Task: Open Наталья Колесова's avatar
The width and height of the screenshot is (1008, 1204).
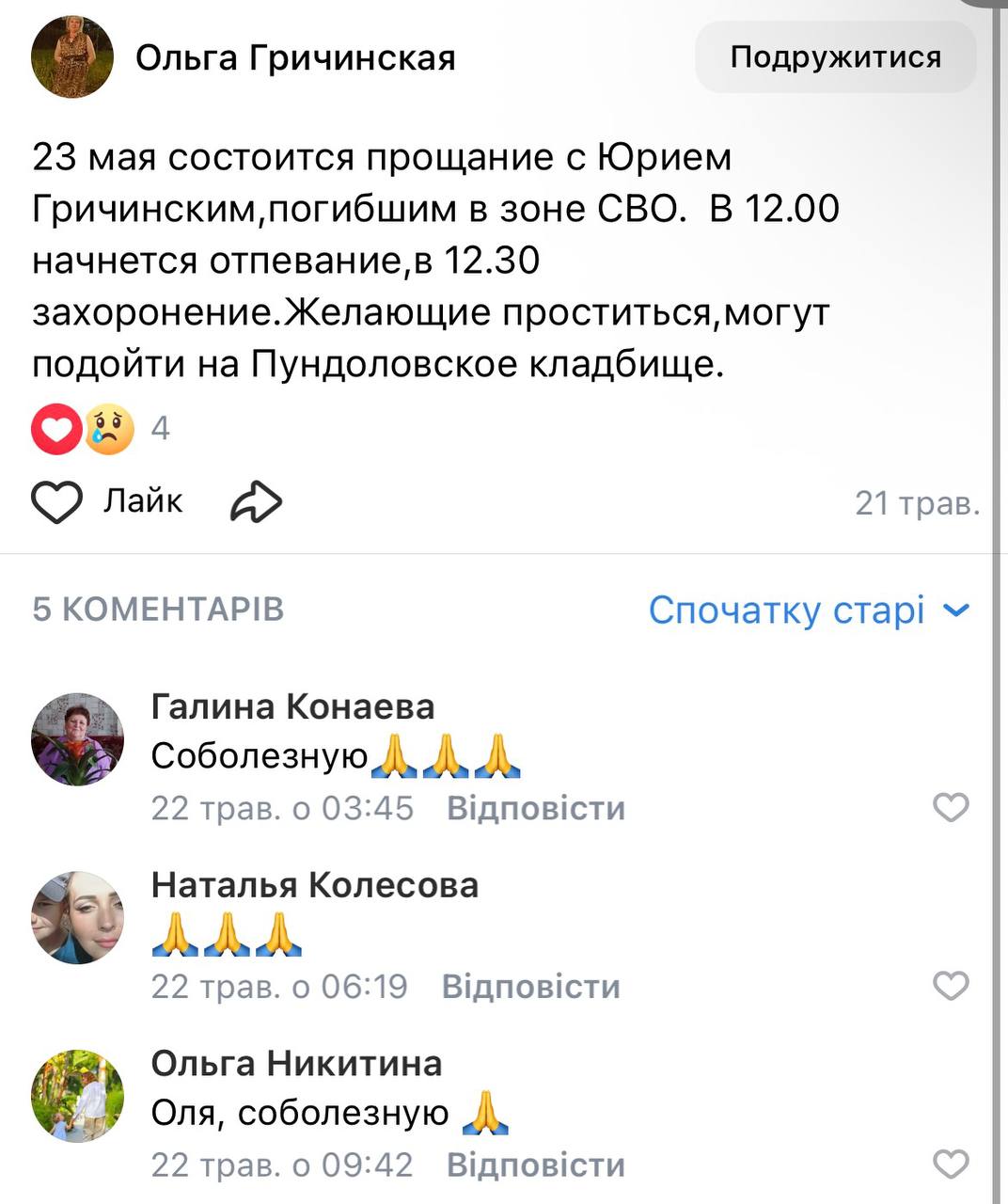Action: tap(77, 917)
